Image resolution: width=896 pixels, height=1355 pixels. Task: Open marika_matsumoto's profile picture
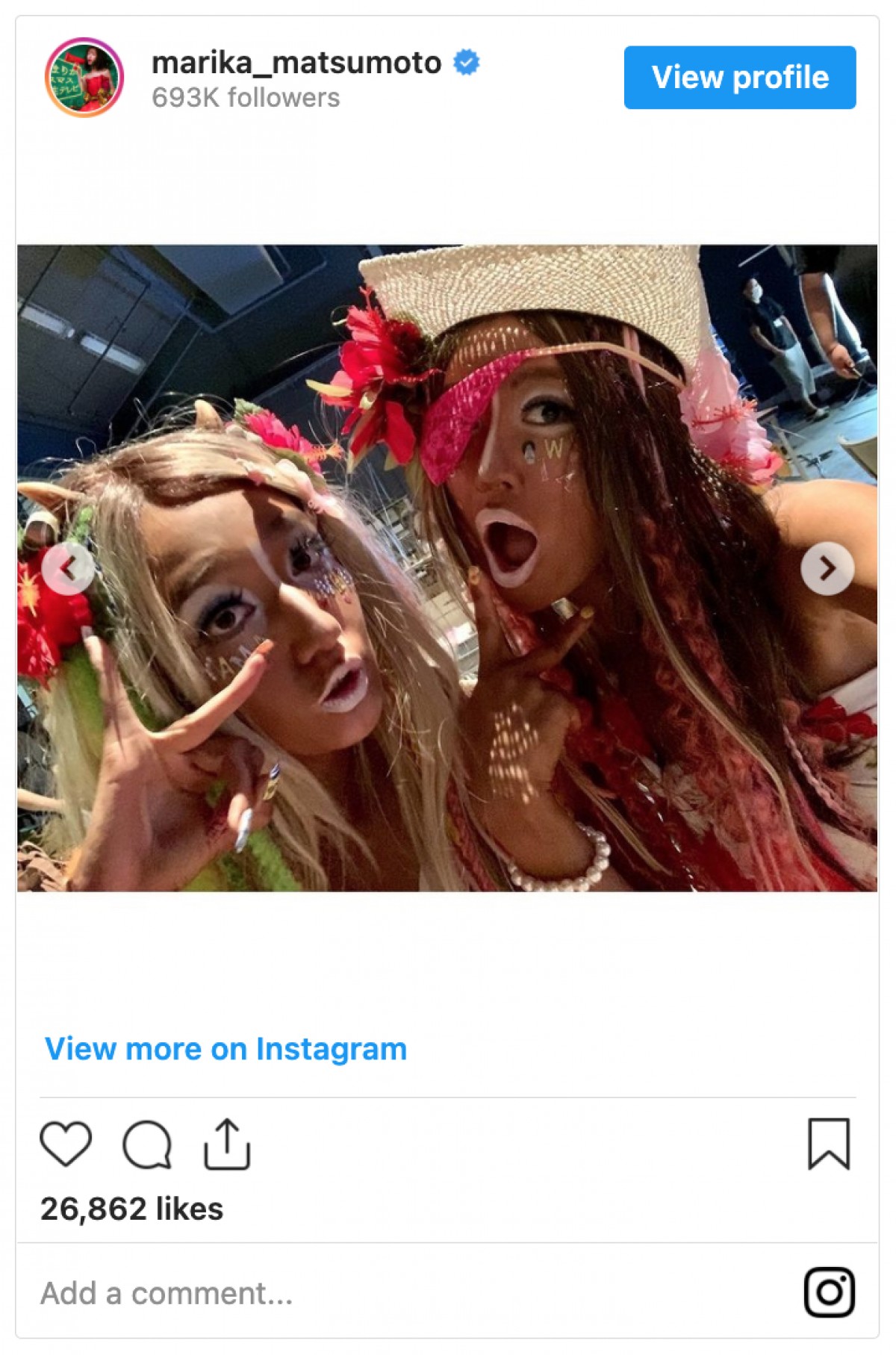point(84,78)
